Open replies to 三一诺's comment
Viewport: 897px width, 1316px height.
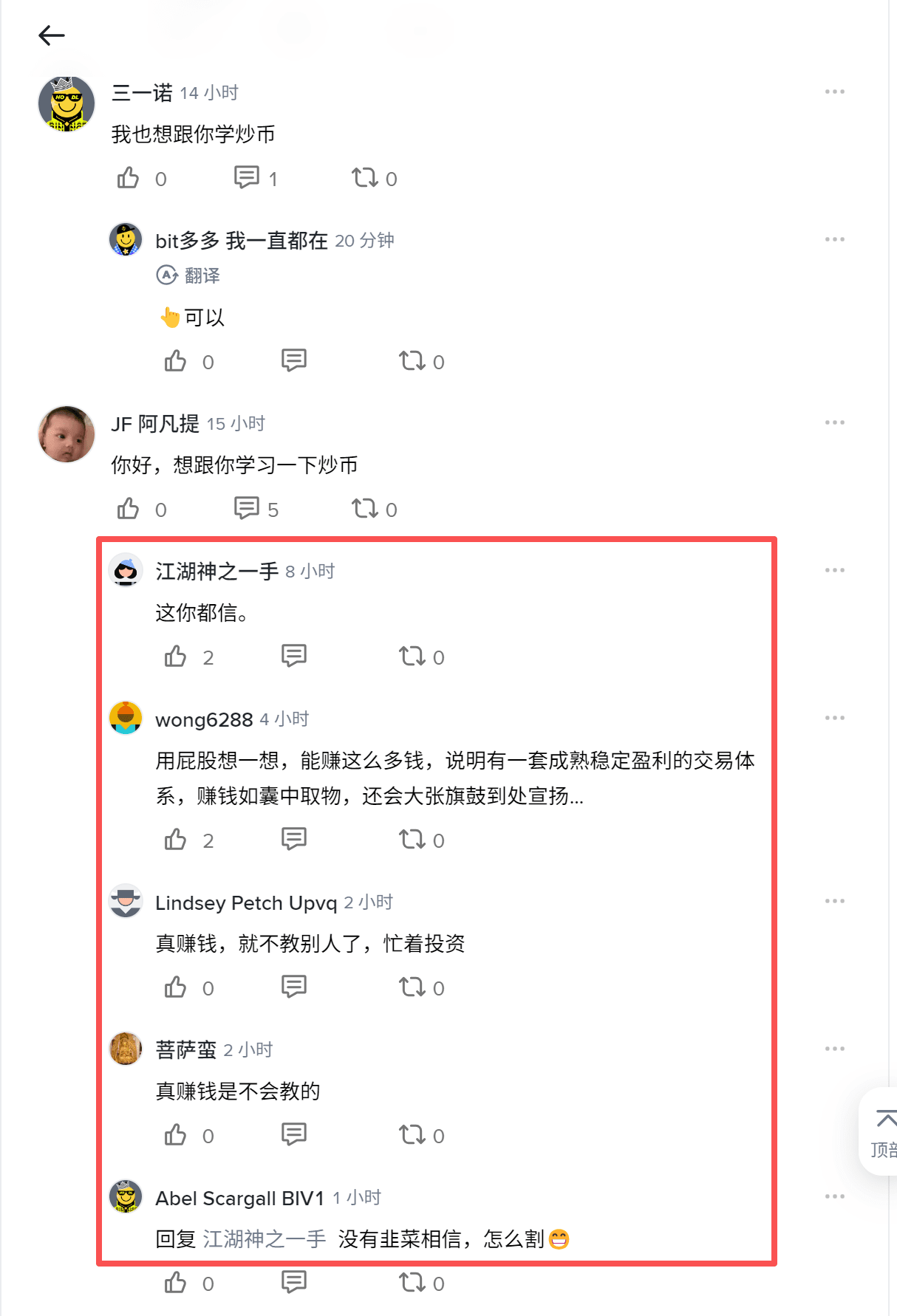coord(247,178)
